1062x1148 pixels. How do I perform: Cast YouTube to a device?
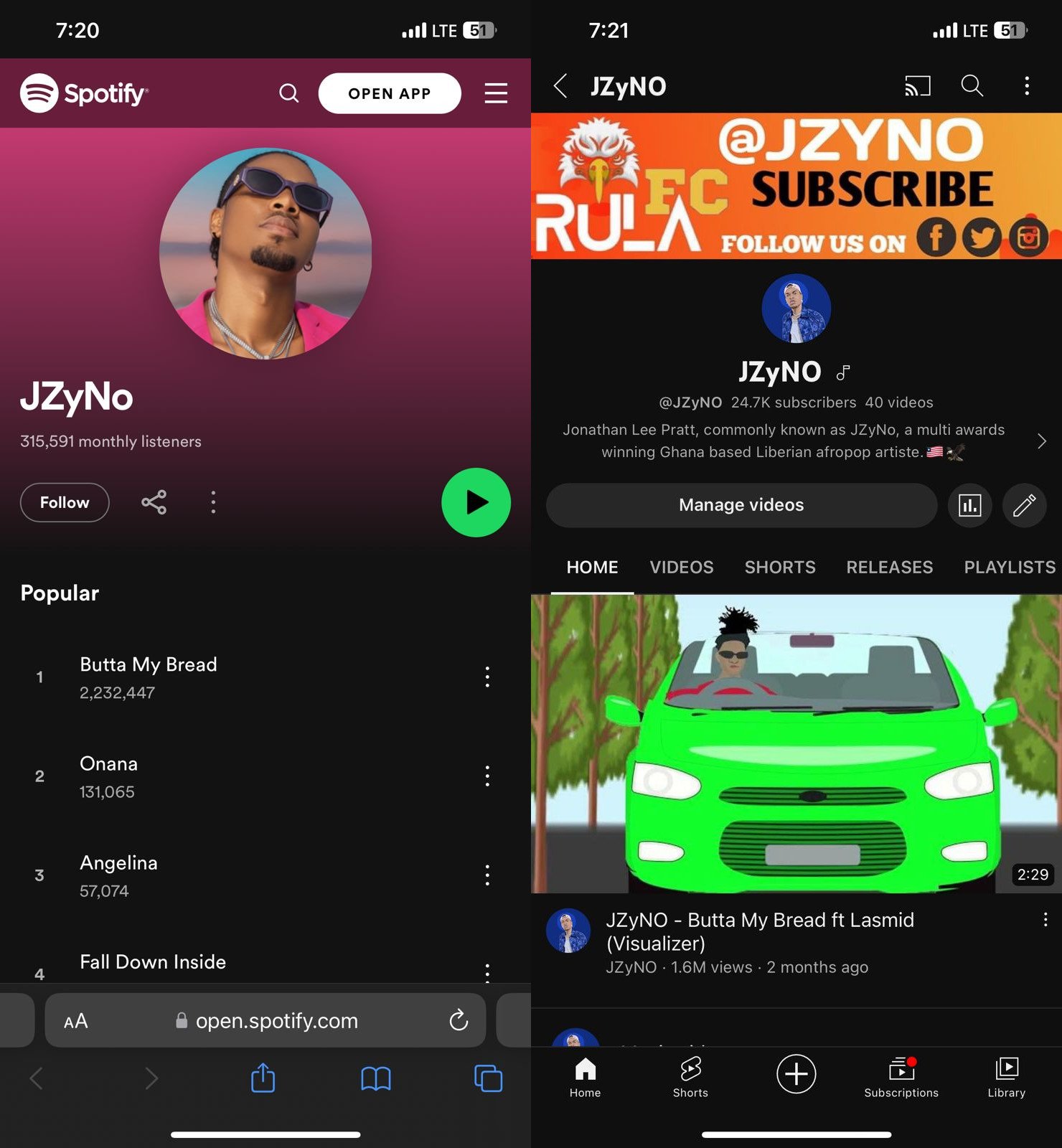click(917, 86)
